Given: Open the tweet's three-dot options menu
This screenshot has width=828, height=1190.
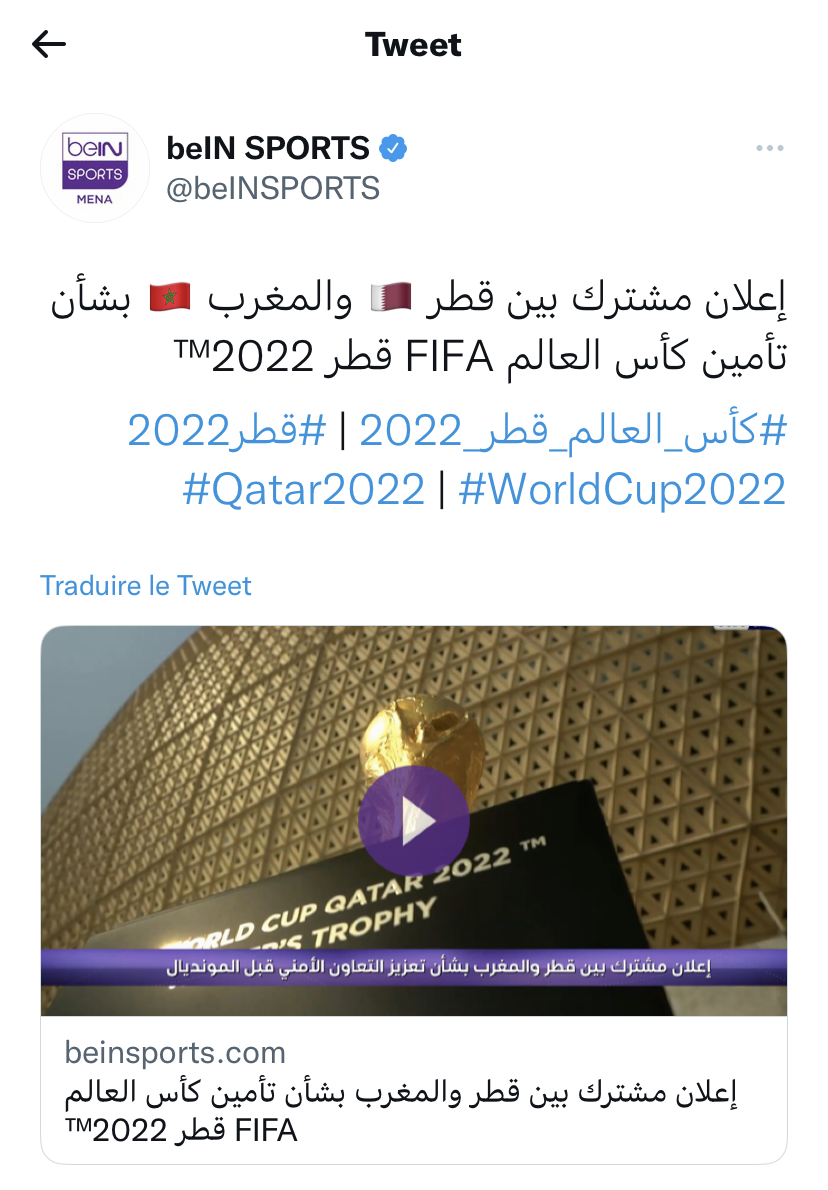Looking at the screenshot, I should pos(769,148).
